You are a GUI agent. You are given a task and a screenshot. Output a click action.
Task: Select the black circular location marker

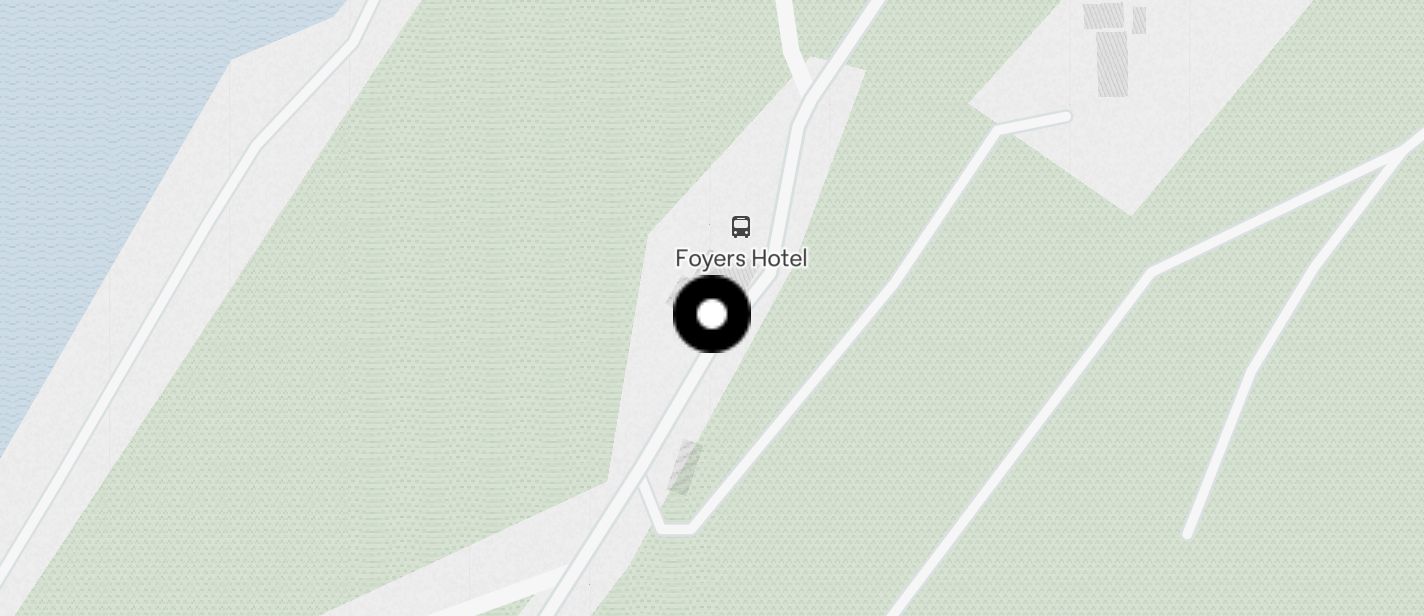(x=712, y=315)
